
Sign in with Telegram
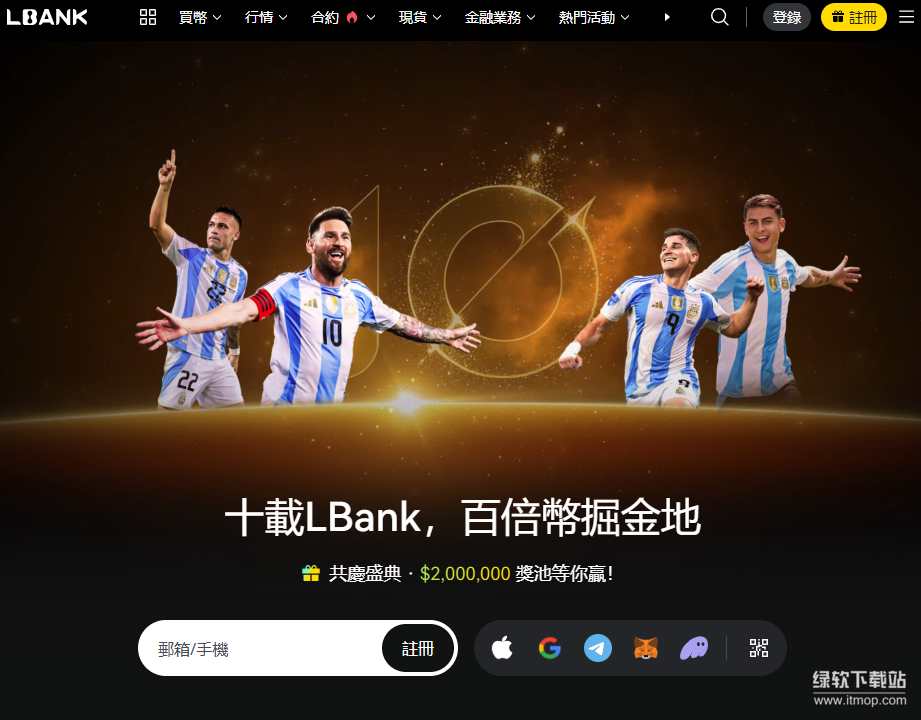[x=598, y=648]
